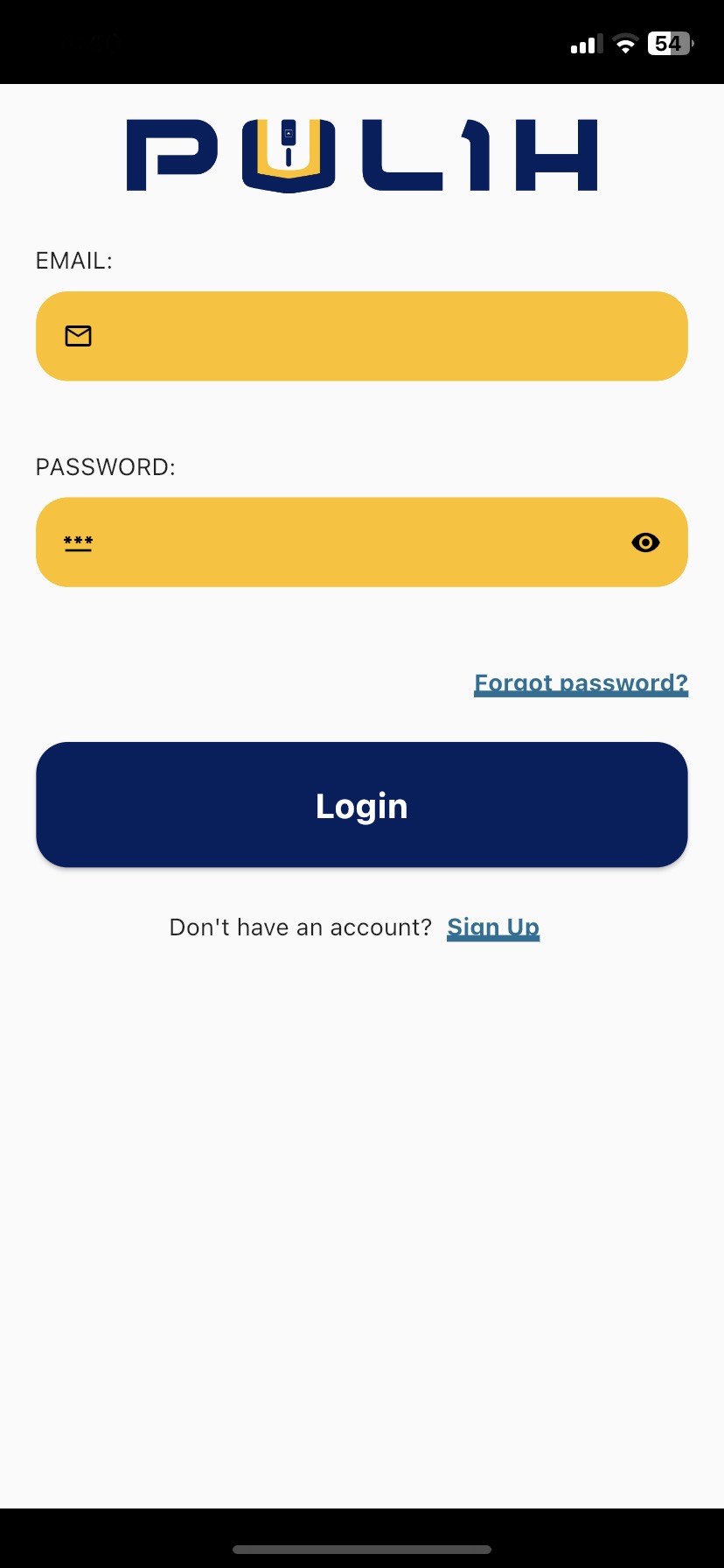This screenshot has height=1568, width=724.
Task: Open the Forgot password link
Action: [581, 683]
